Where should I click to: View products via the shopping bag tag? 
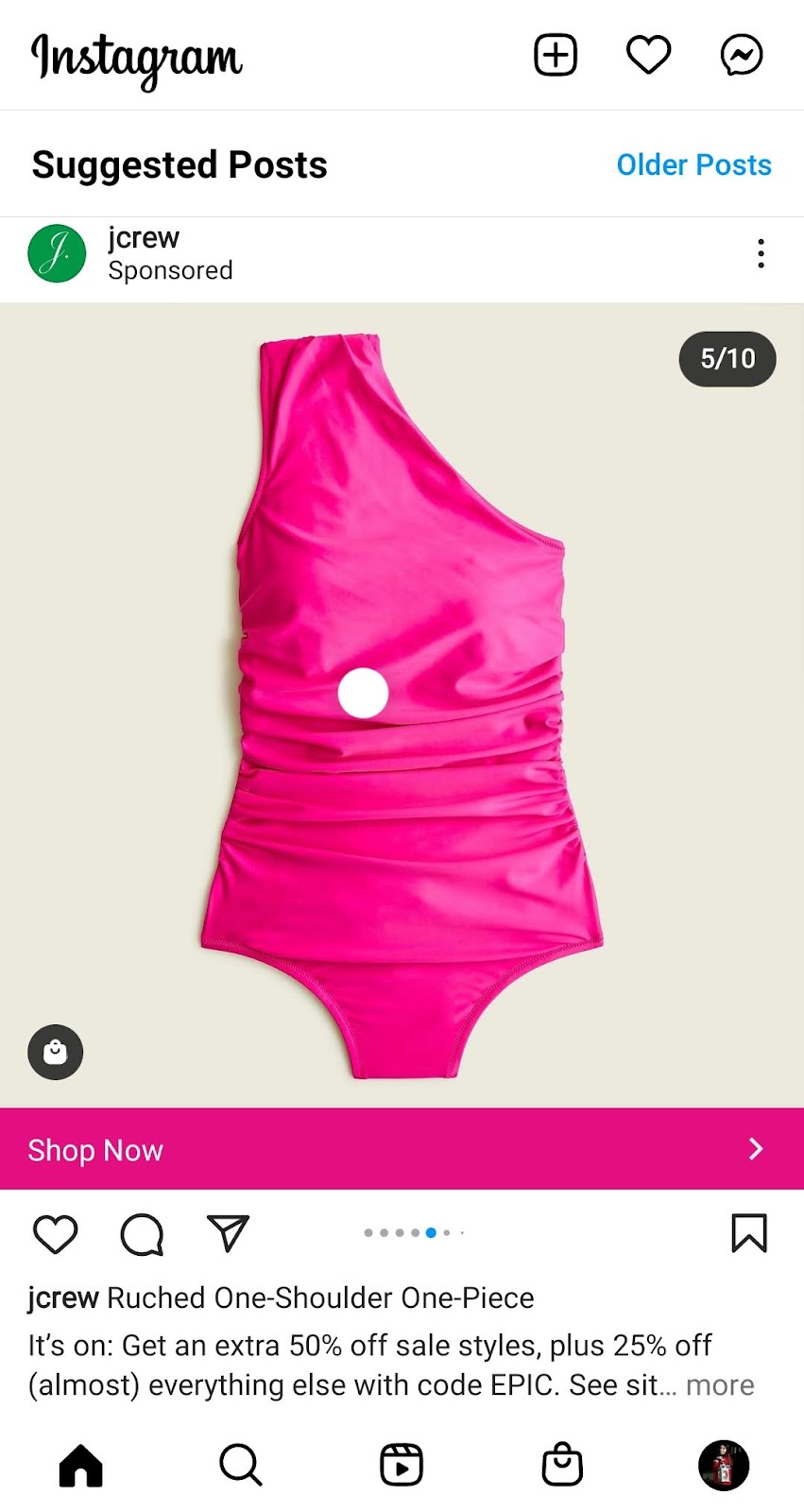(56, 1052)
